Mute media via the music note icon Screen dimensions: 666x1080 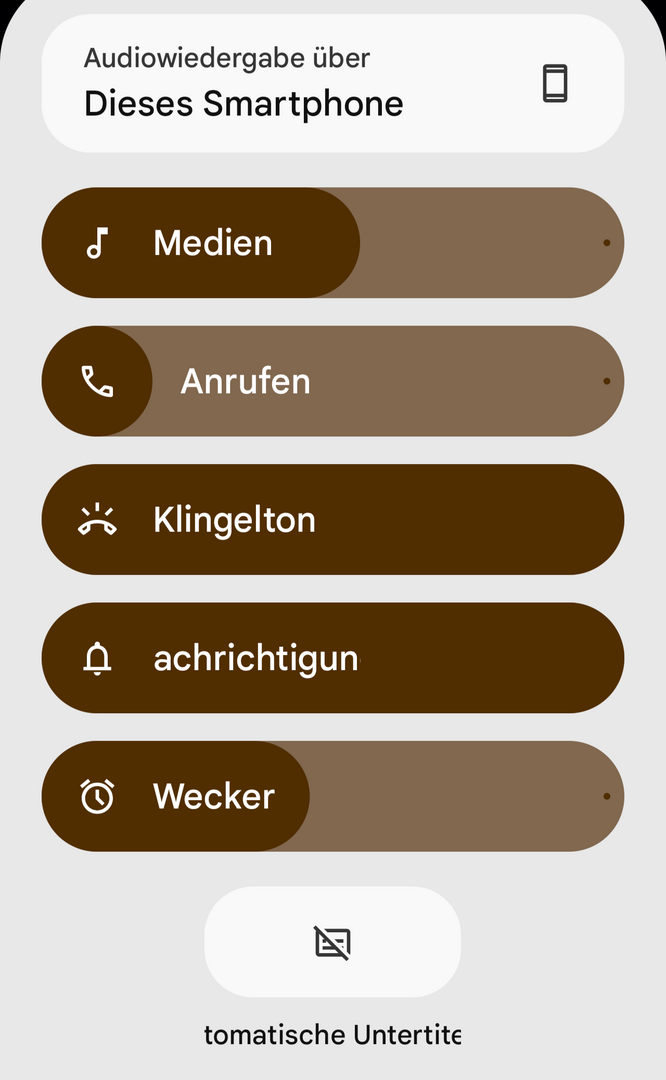pos(97,243)
